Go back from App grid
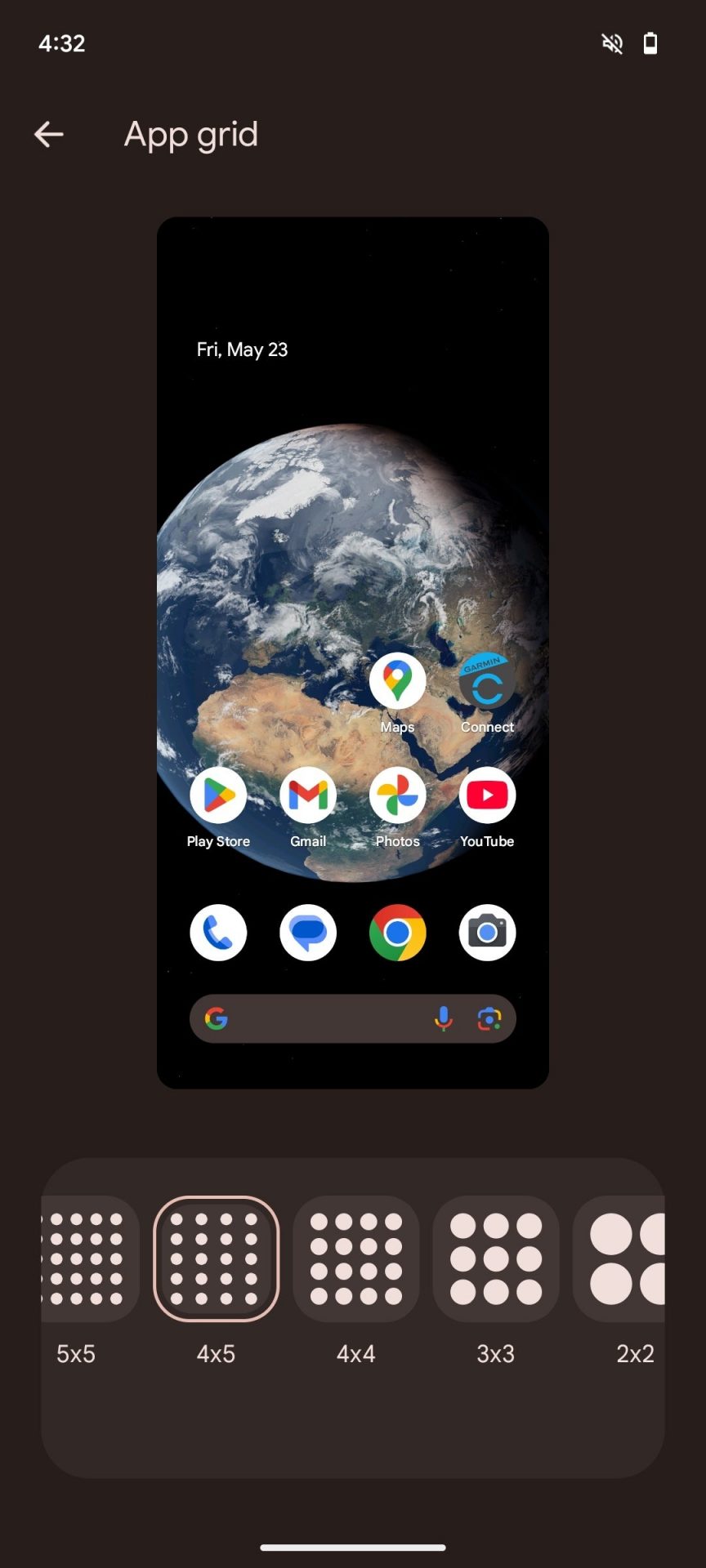 click(x=49, y=135)
